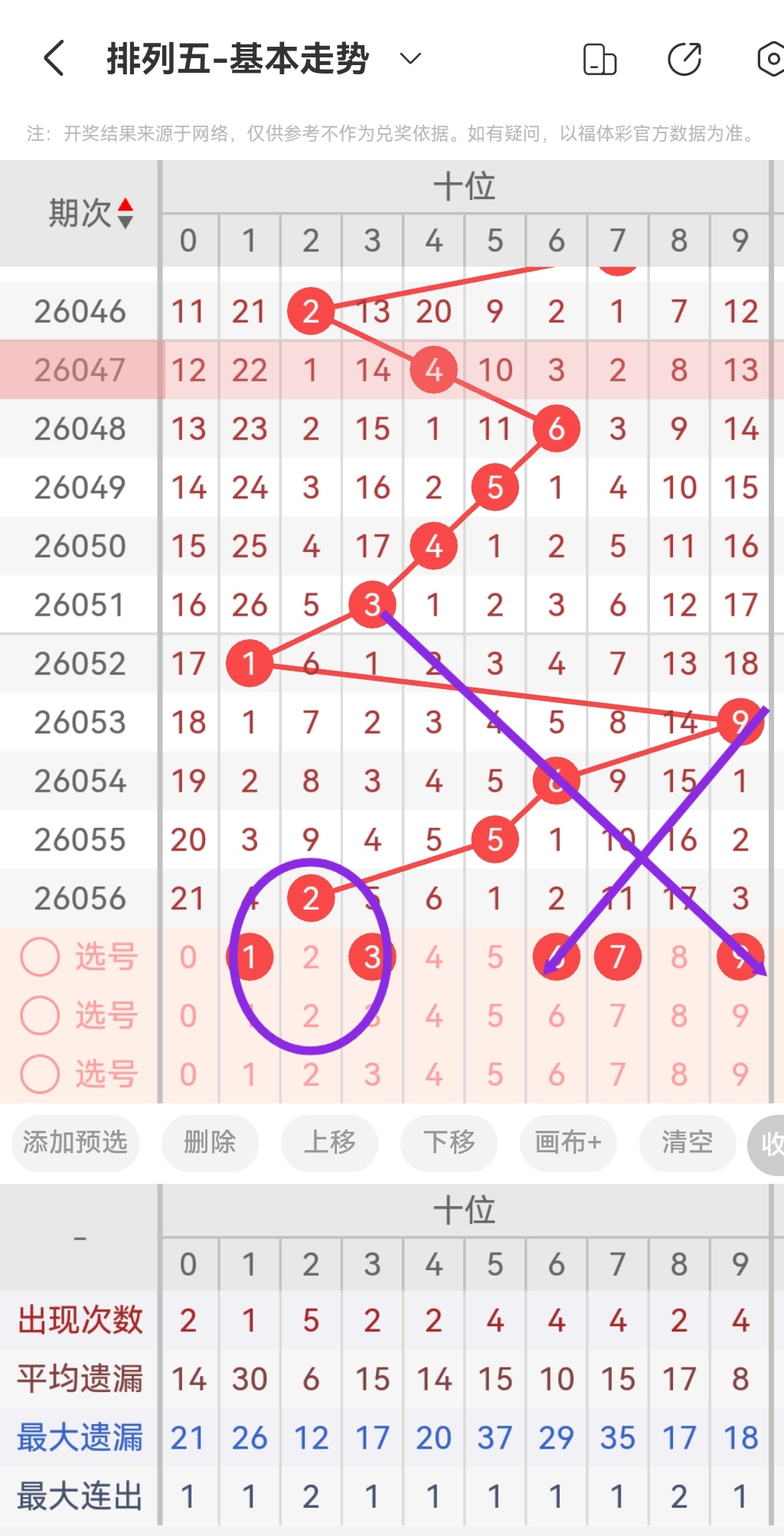Image resolution: width=784 pixels, height=1536 pixels.
Task: Go back using the back arrow
Action: (x=53, y=57)
